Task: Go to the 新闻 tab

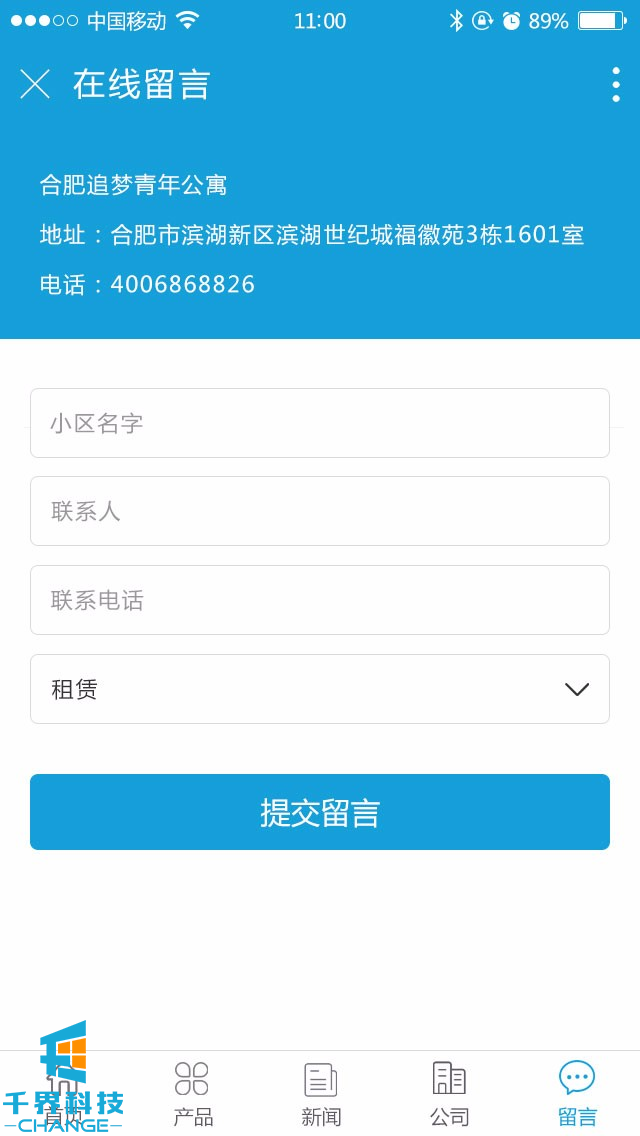Action: coord(320,1094)
